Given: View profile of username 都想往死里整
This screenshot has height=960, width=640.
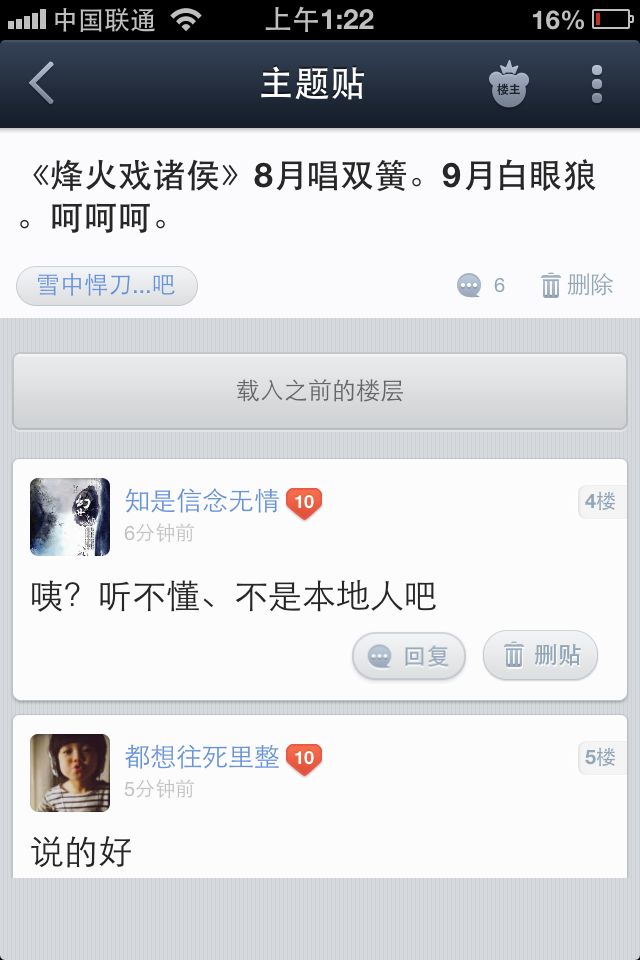Looking at the screenshot, I should (202, 757).
